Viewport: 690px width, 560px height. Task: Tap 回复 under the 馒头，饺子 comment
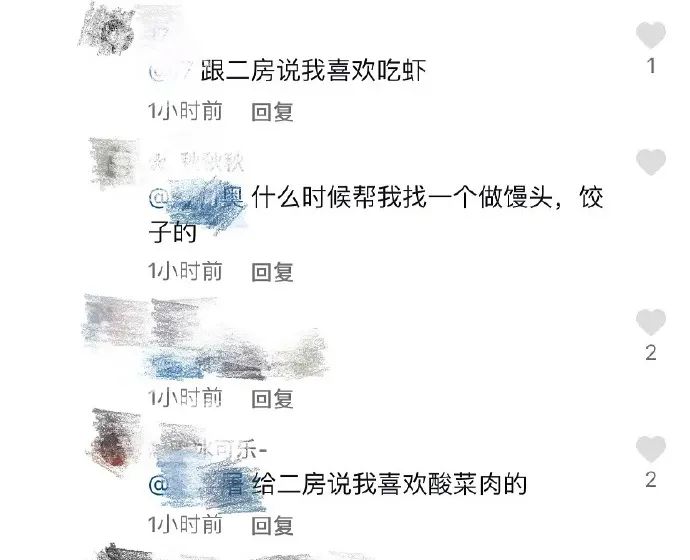point(272,271)
